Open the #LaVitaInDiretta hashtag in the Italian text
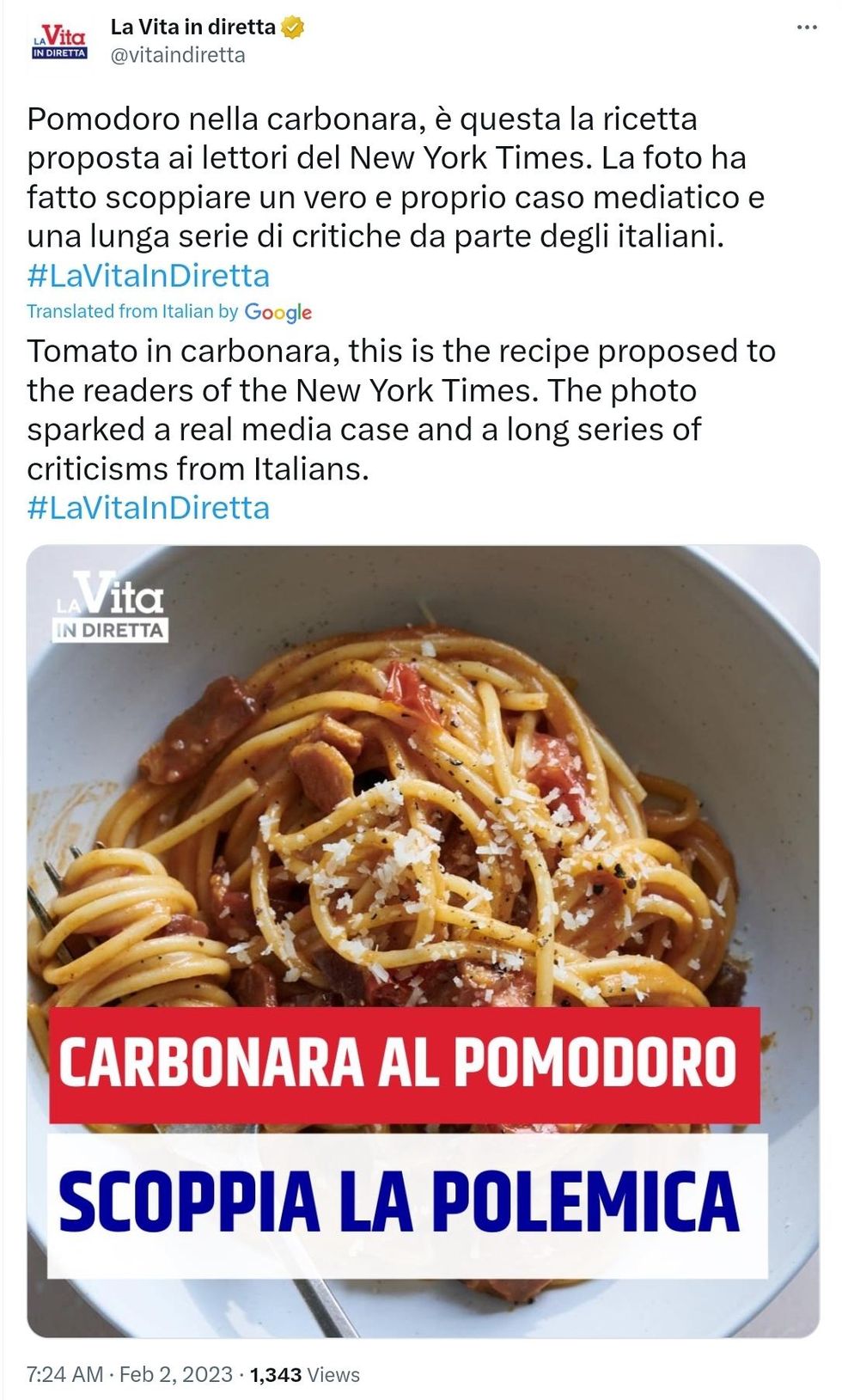The height and width of the screenshot is (1400, 842). [148, 276]
